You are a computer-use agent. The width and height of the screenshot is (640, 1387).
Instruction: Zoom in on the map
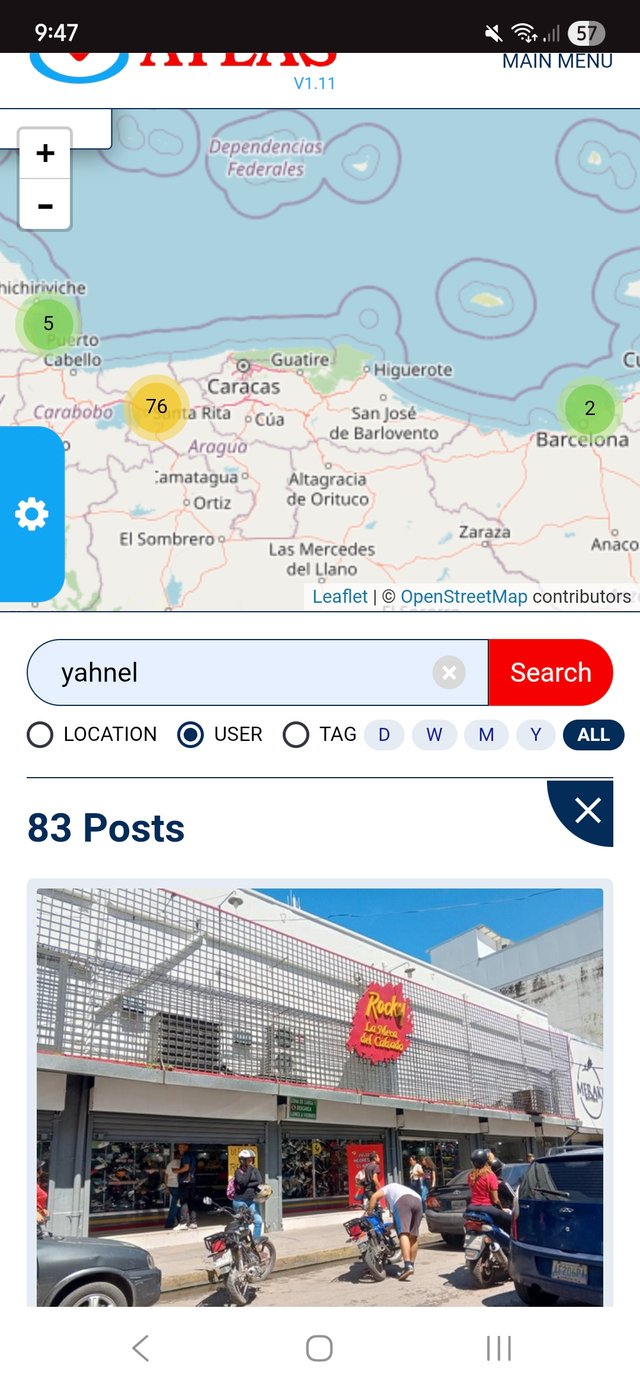(x=45, y=154)
